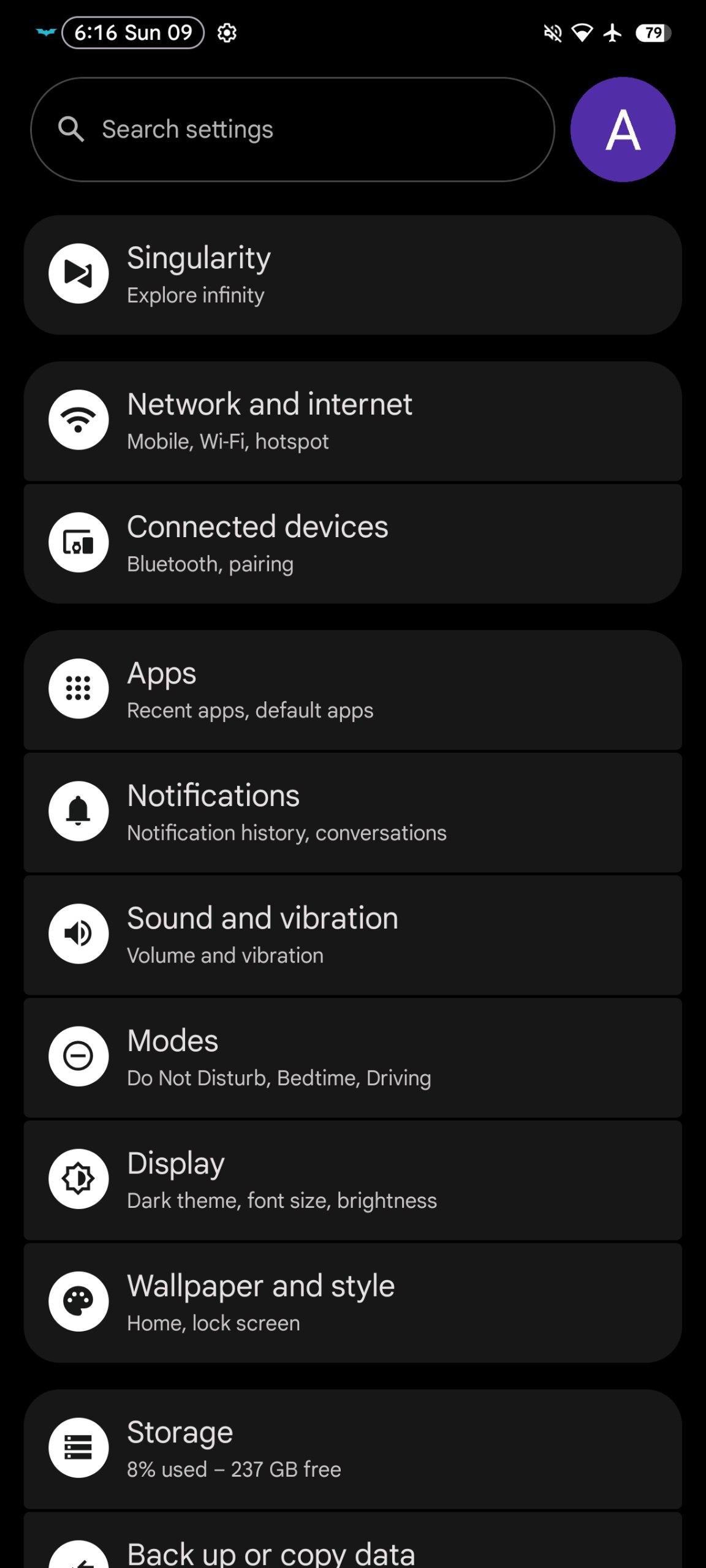This screenshot has width=706, height=1568.
Task: Open Modes settings
Action: point(352,1057)
